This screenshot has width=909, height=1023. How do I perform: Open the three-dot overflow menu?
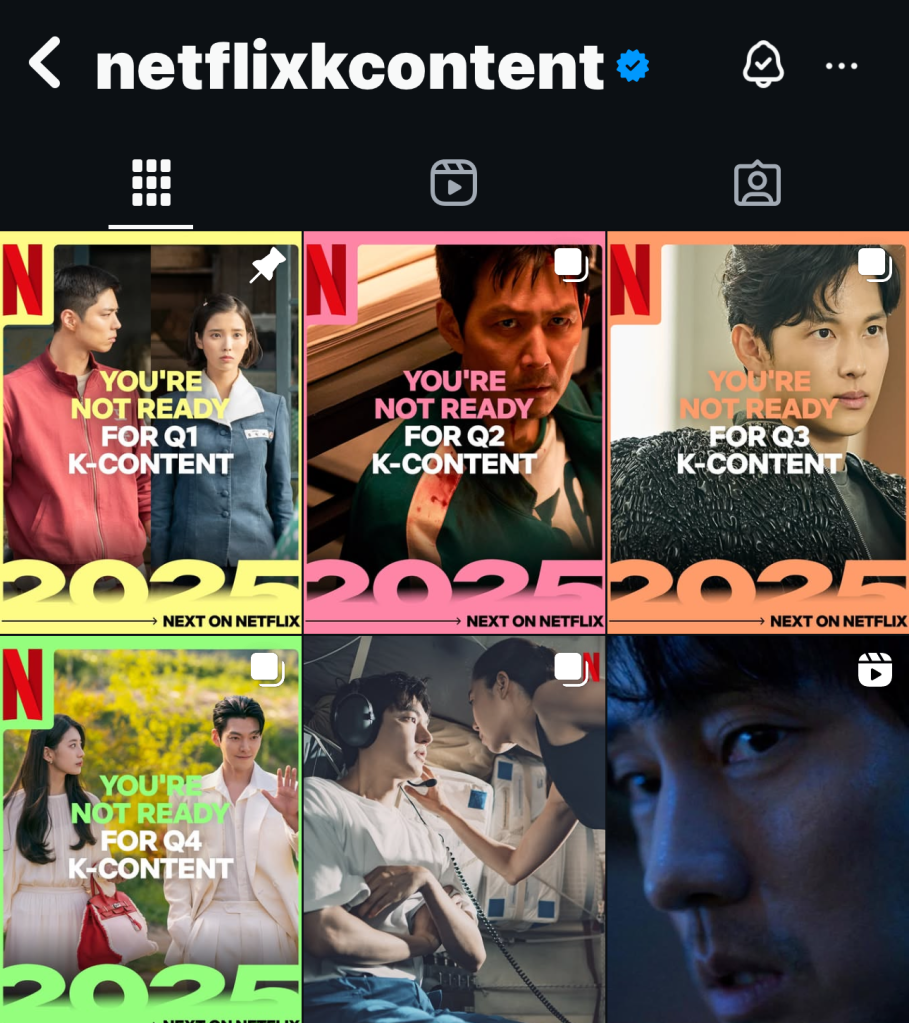[841, 66]
